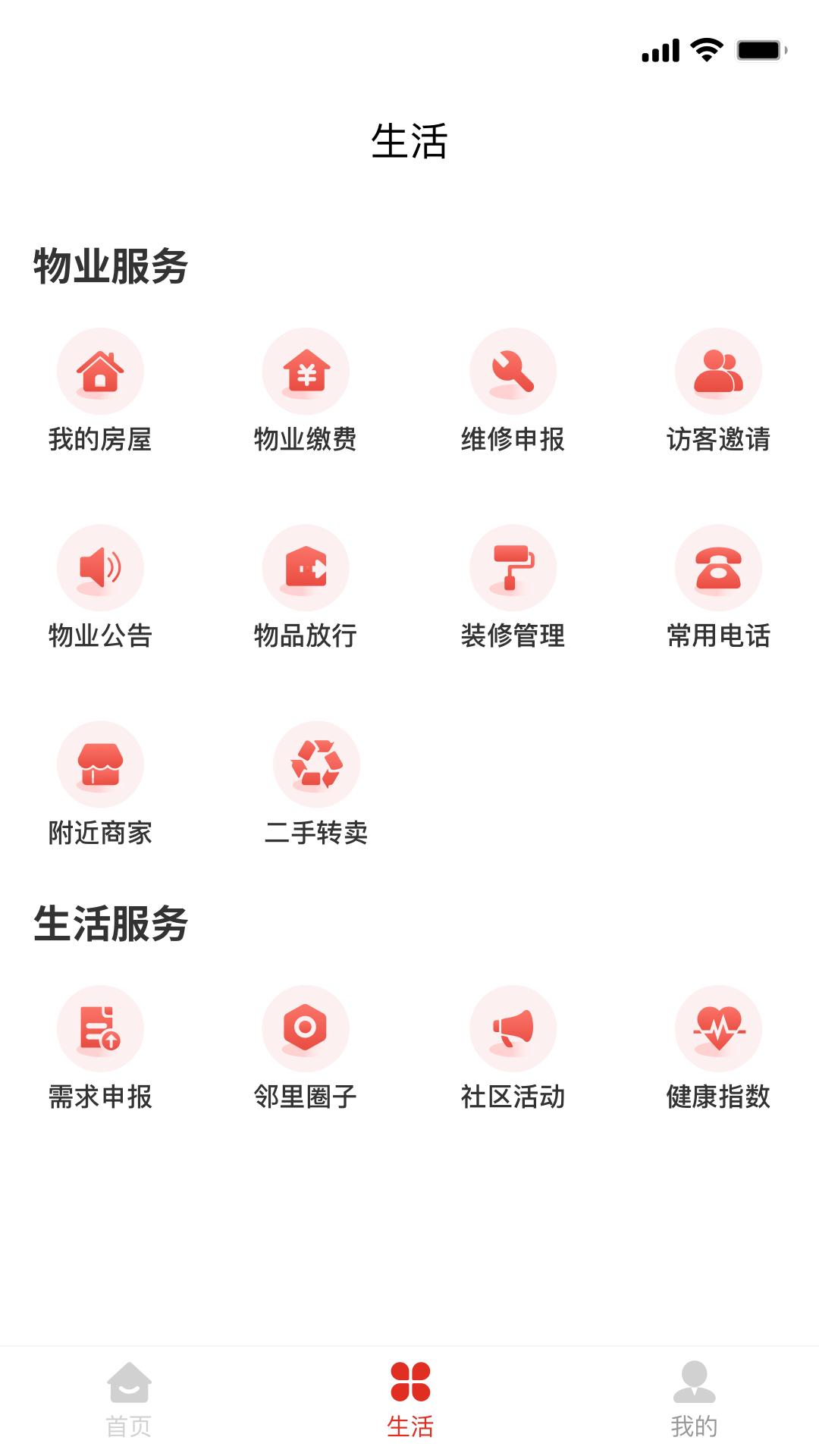The width and height of the screenshot is (819, 1456).
Task: Select 维修申报 repair request
Action: tap(513, 394)
